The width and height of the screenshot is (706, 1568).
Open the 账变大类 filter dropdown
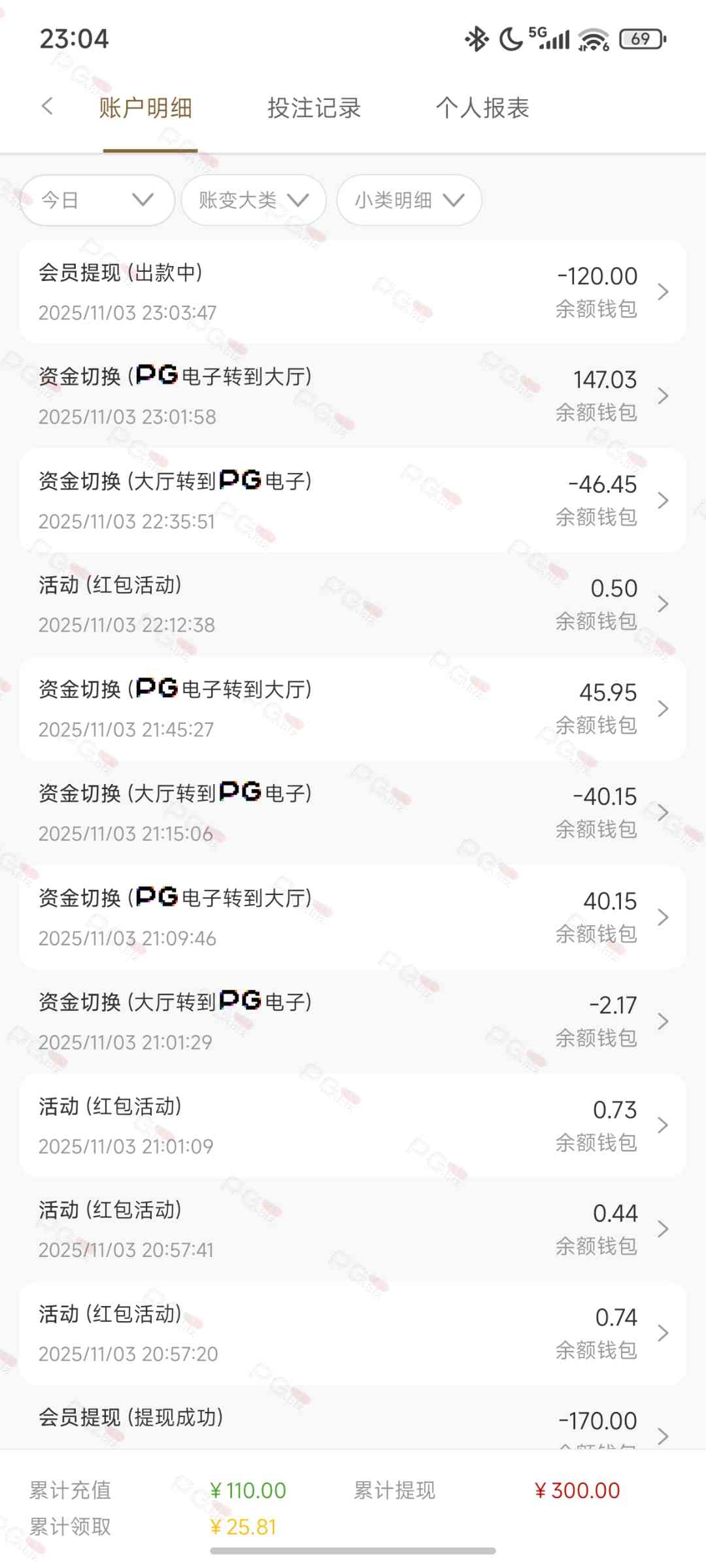point(254,200)
